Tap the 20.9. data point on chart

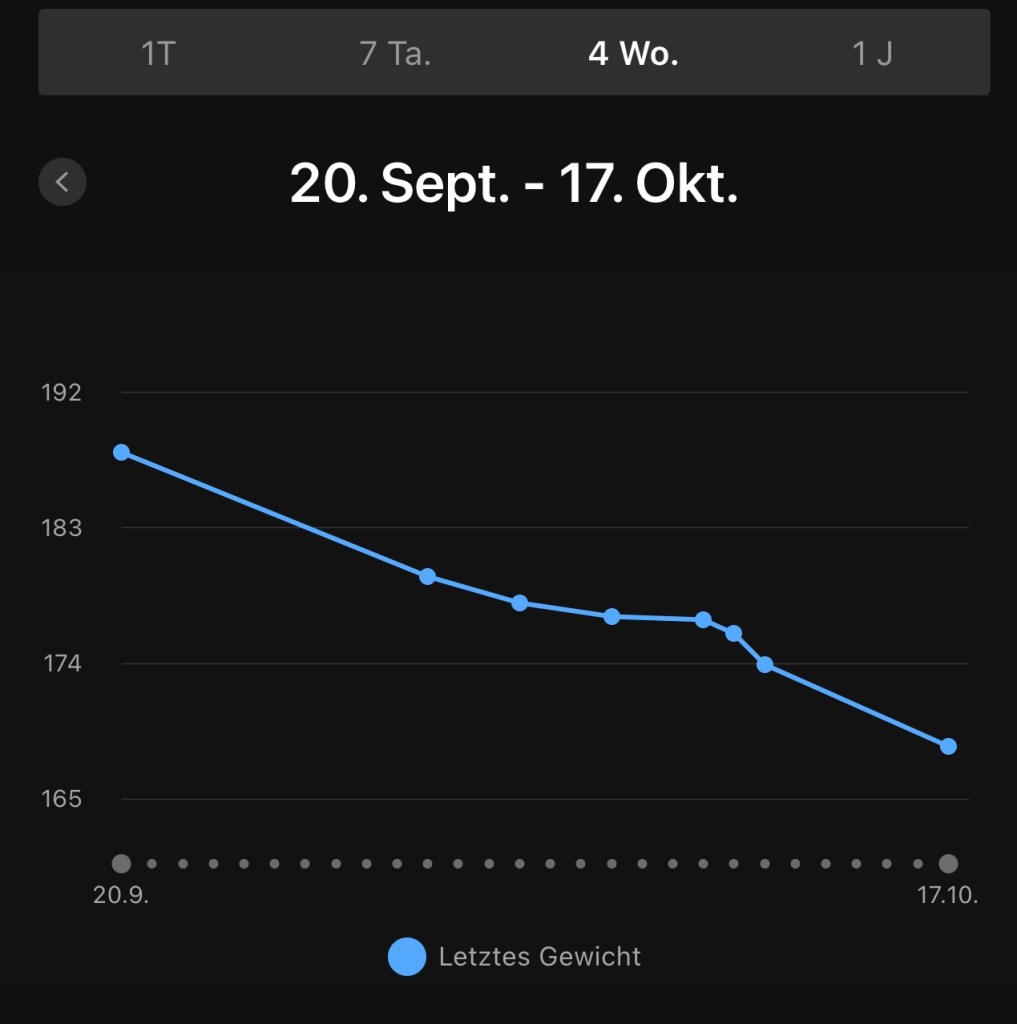(x=122, y=452)
